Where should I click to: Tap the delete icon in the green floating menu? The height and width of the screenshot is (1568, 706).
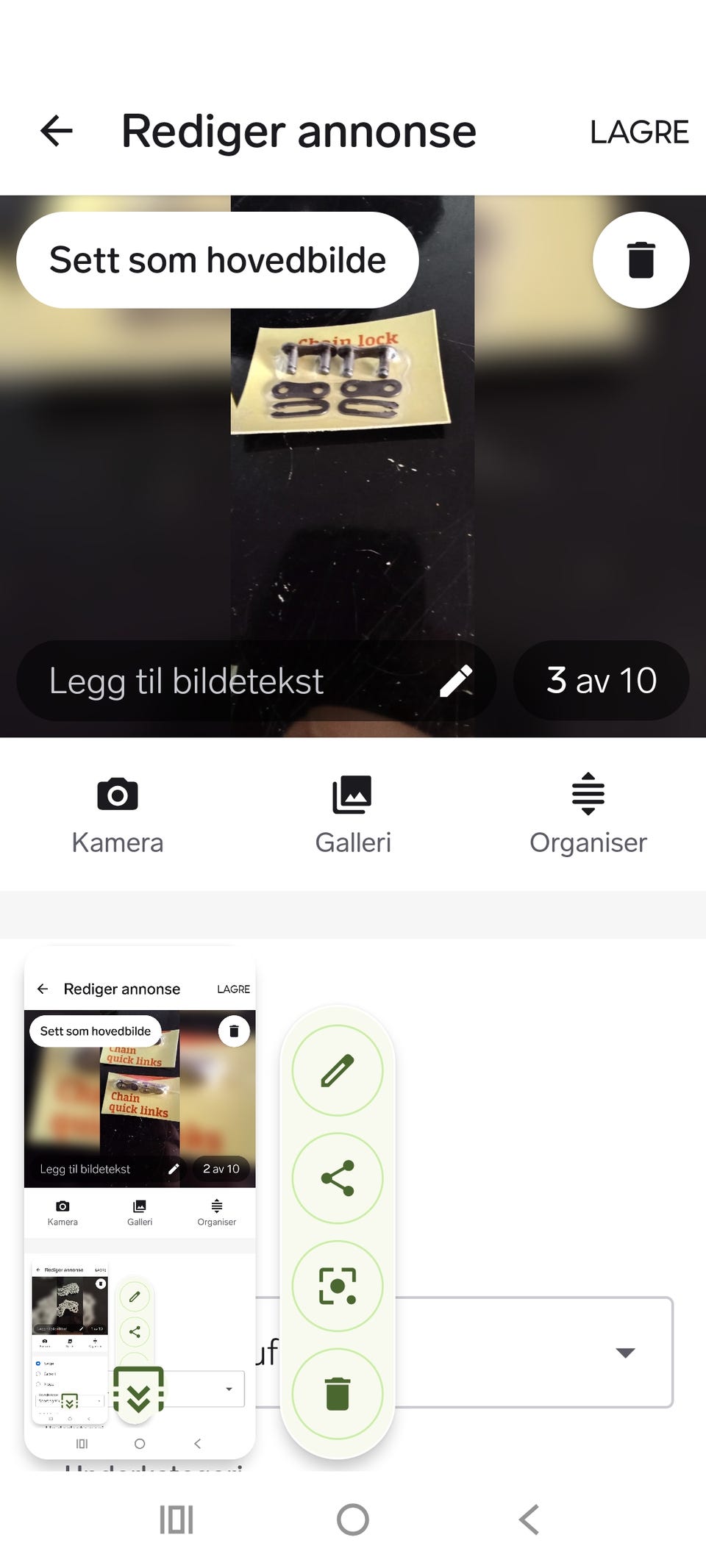click(338, 1392)
